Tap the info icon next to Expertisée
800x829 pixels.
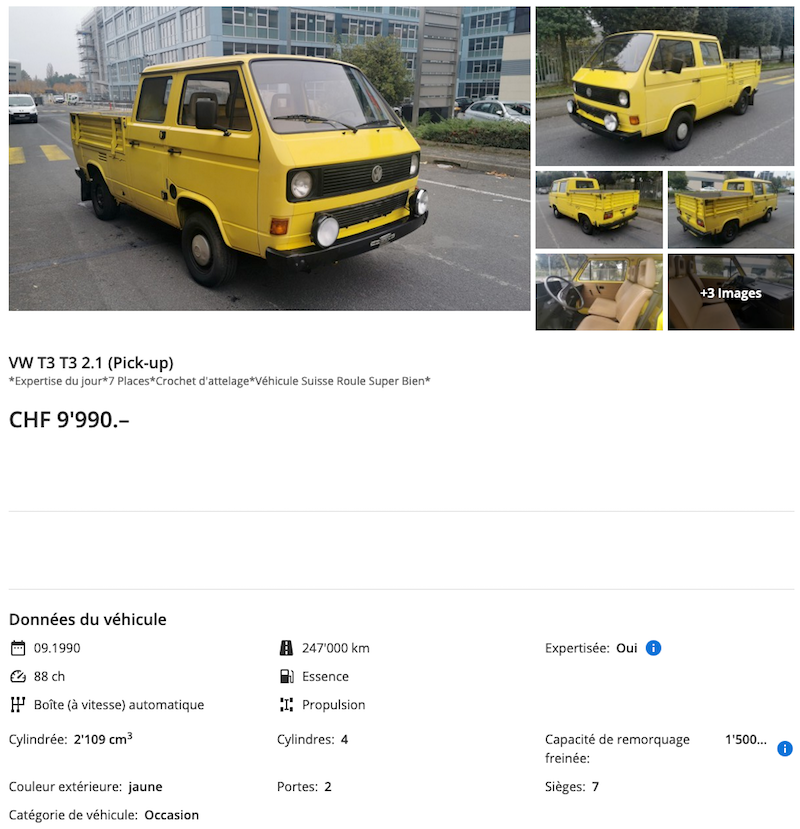(x=653, y=648)
